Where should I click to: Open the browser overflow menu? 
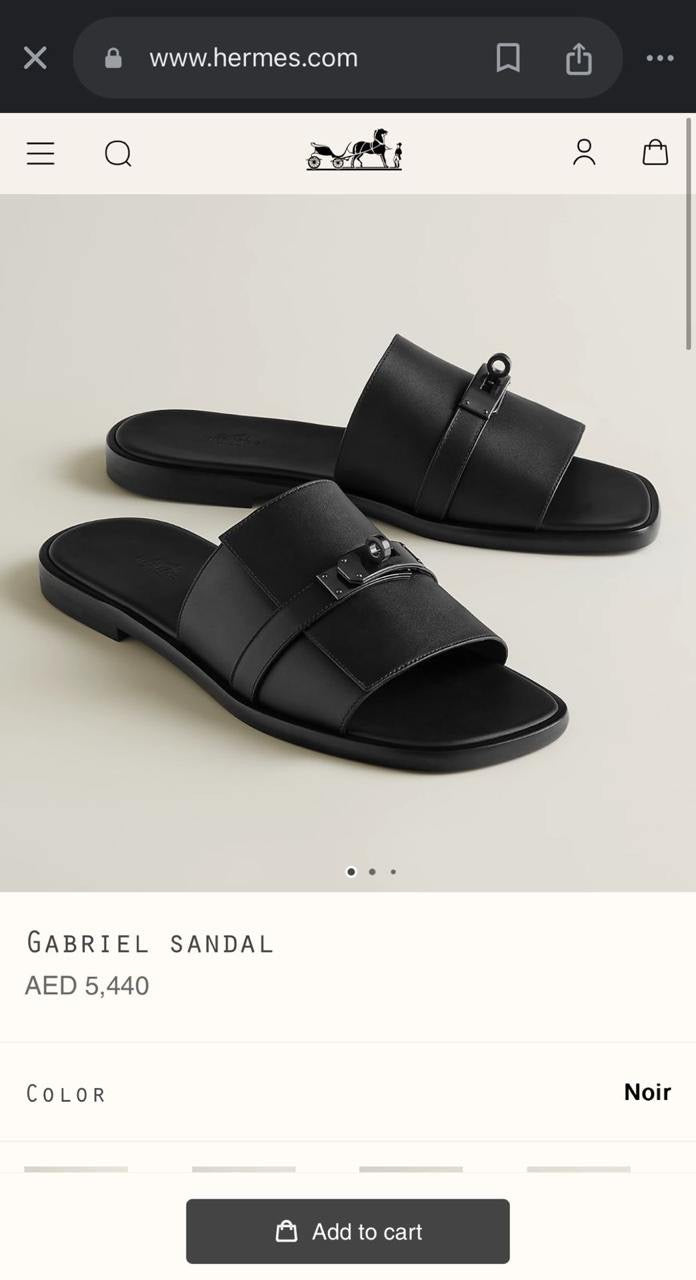(660, 58)
